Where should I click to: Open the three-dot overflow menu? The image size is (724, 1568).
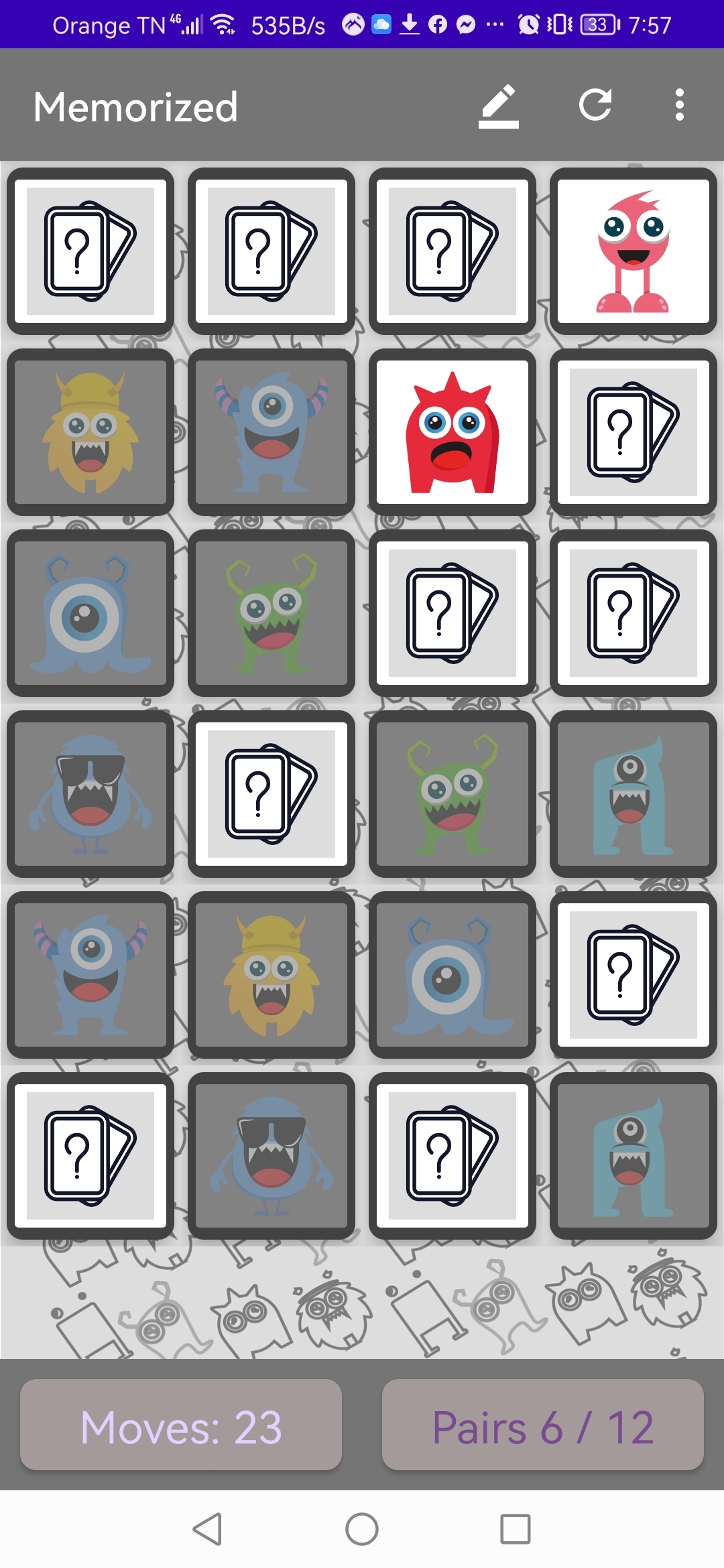coord(680,105)
